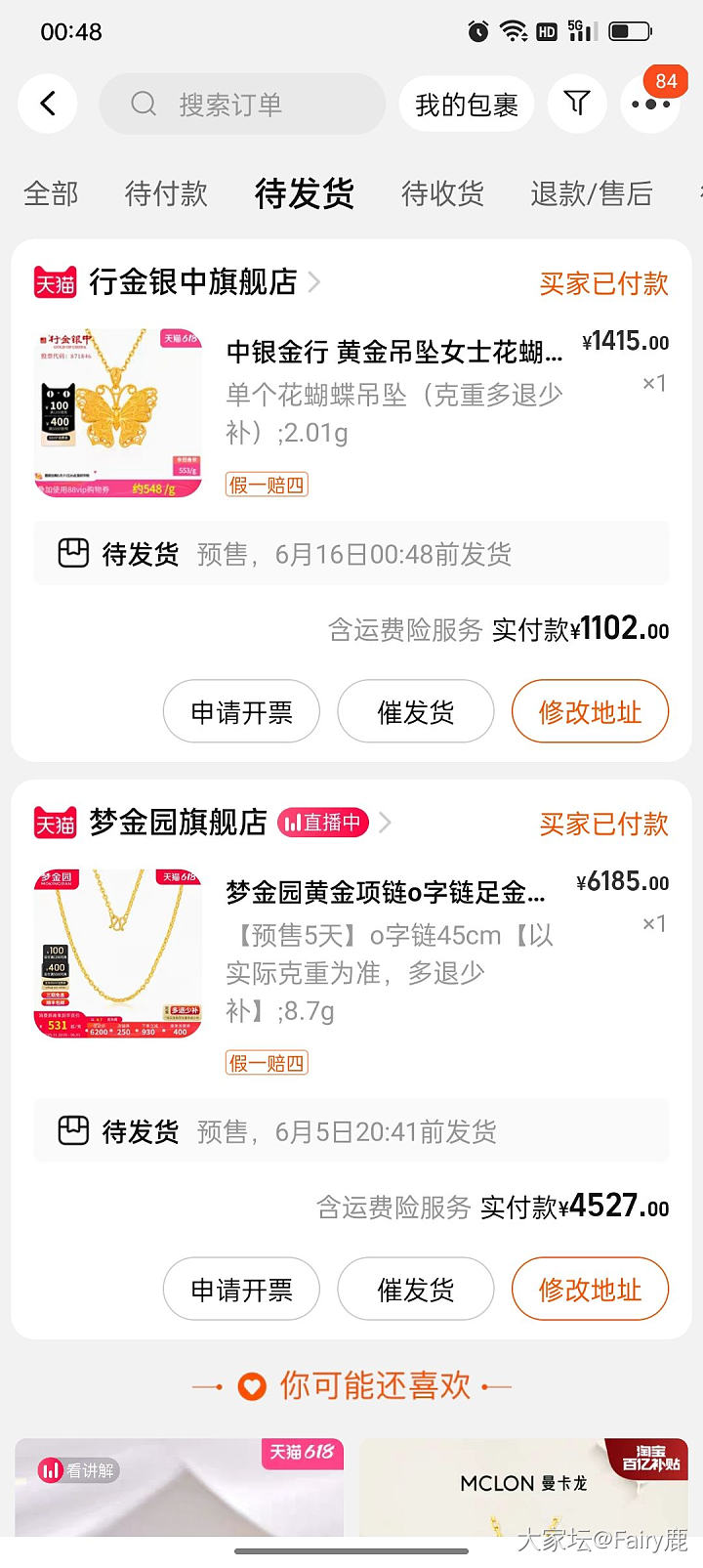This screenshot has height=1568, width=703.
Task: Tap 修改地址 for the ¥4527 order
Action: point(590,1290)
